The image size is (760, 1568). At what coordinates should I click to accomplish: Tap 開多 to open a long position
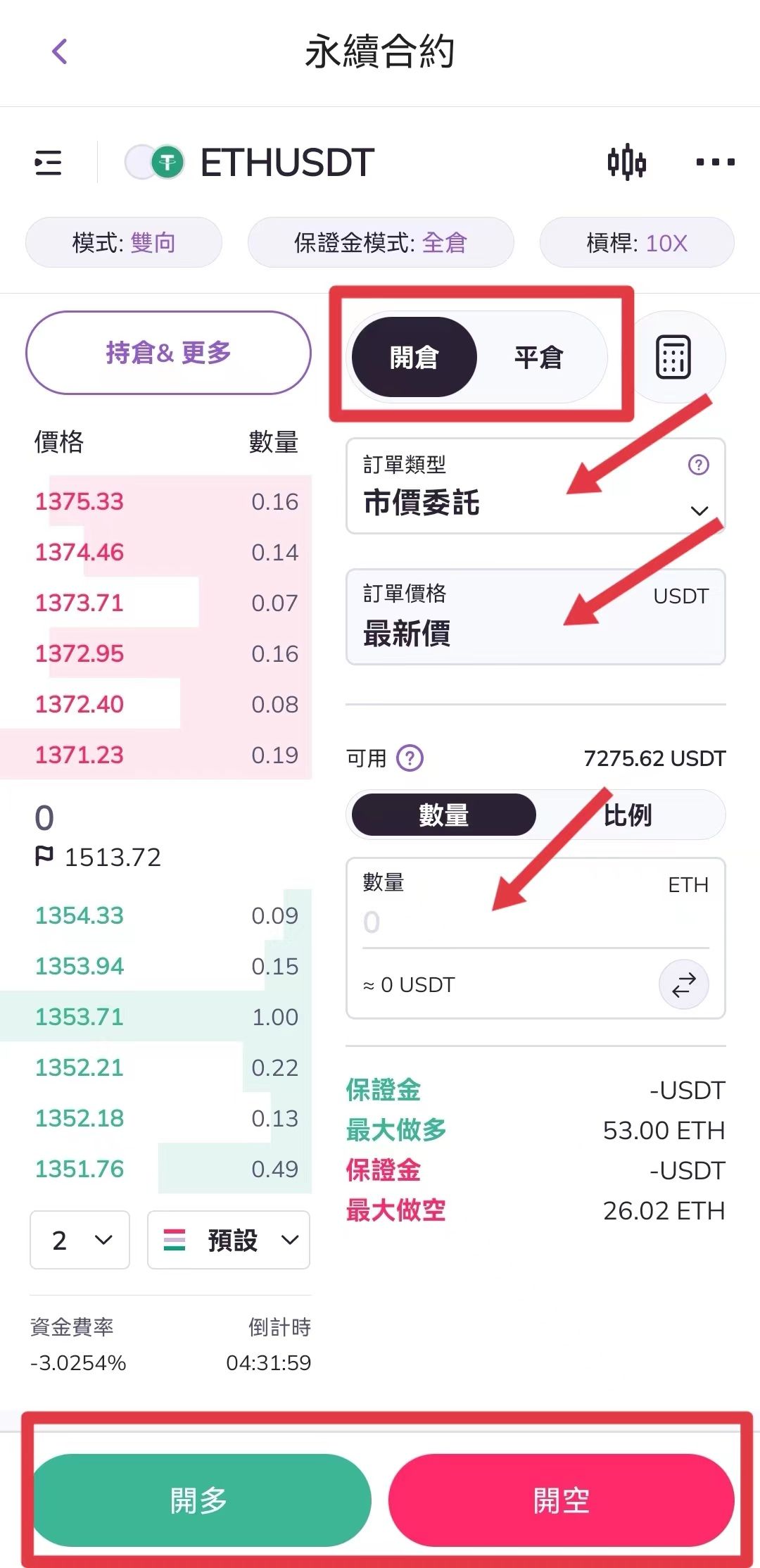[201, 1500]
